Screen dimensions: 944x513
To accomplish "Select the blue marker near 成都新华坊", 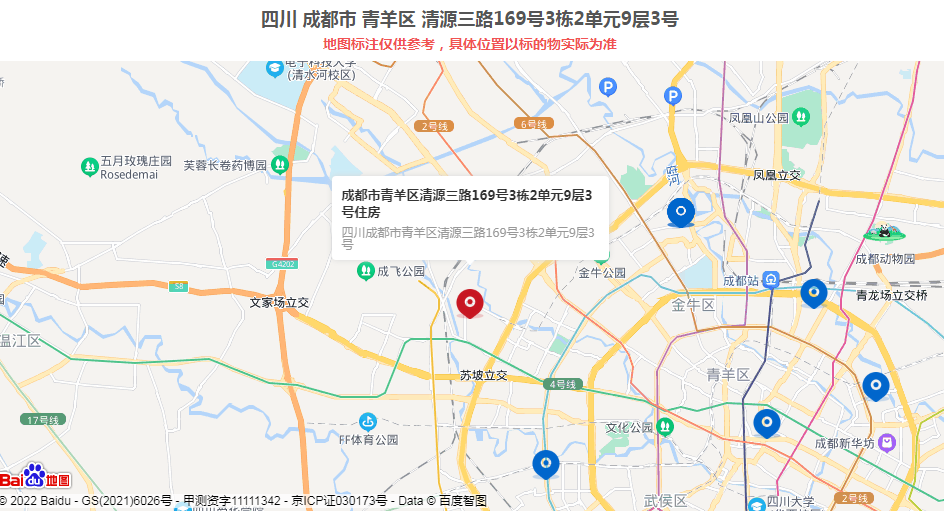I will (876, 387).
